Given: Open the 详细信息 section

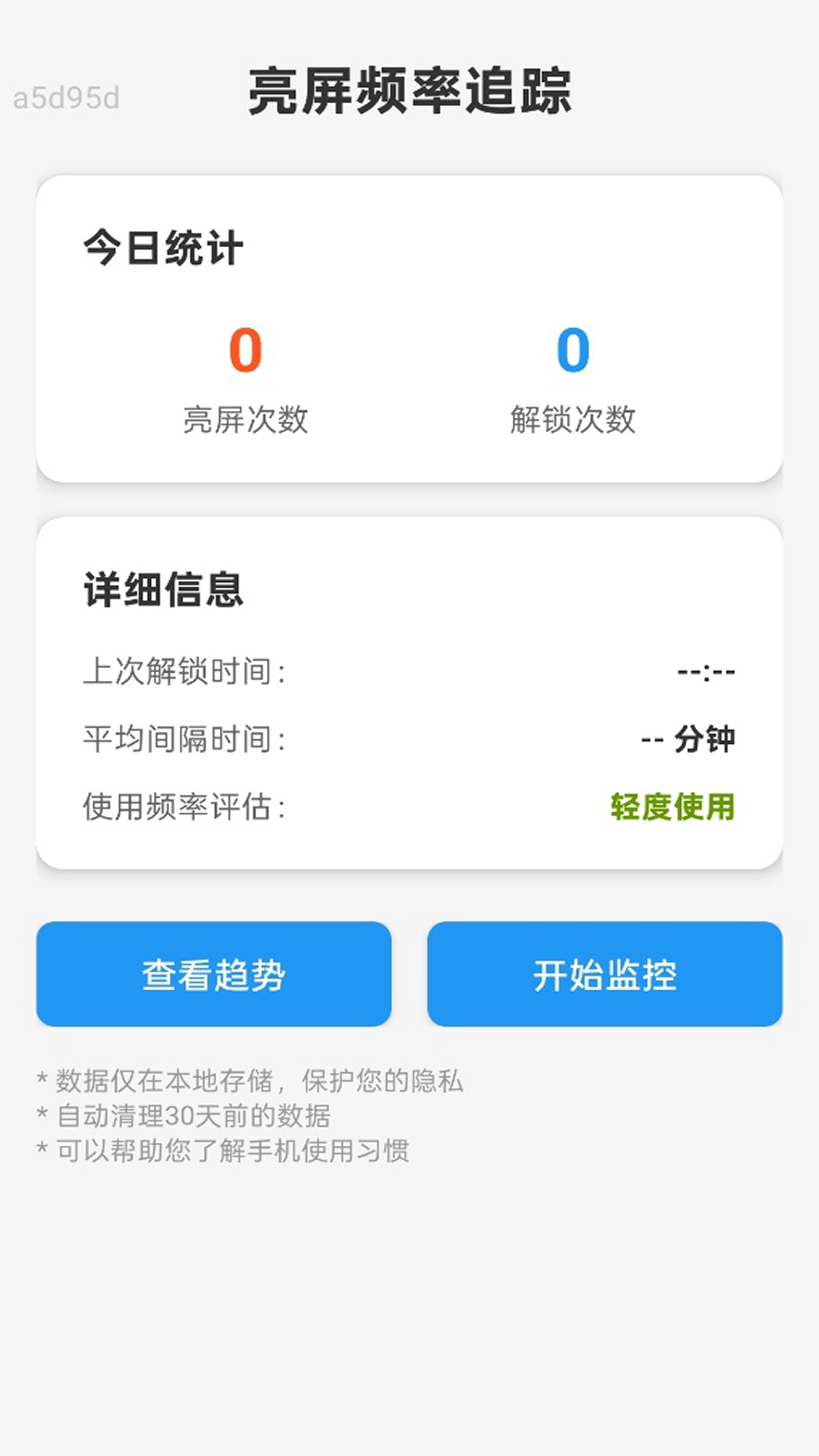Looking at the screenshot, I should [x=163, y=594].
